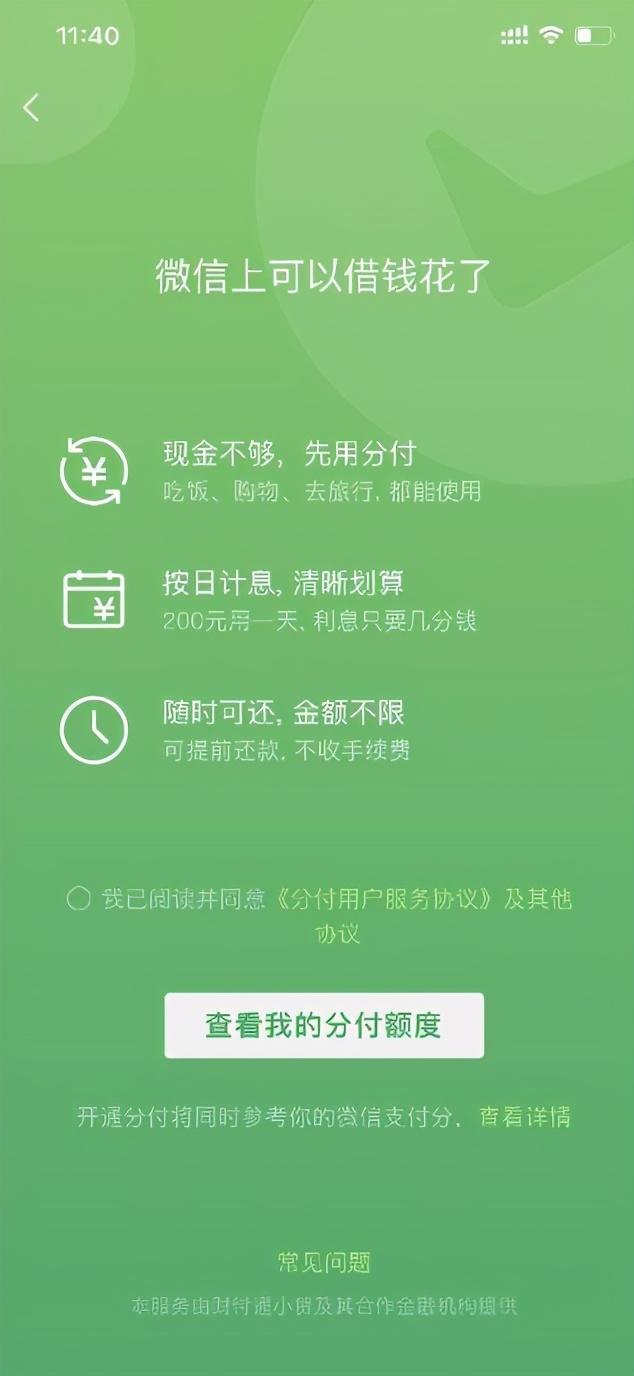Tap the 查看我的分付额度 button
The image size is (634, 1376).
[x=324, y=1025]
